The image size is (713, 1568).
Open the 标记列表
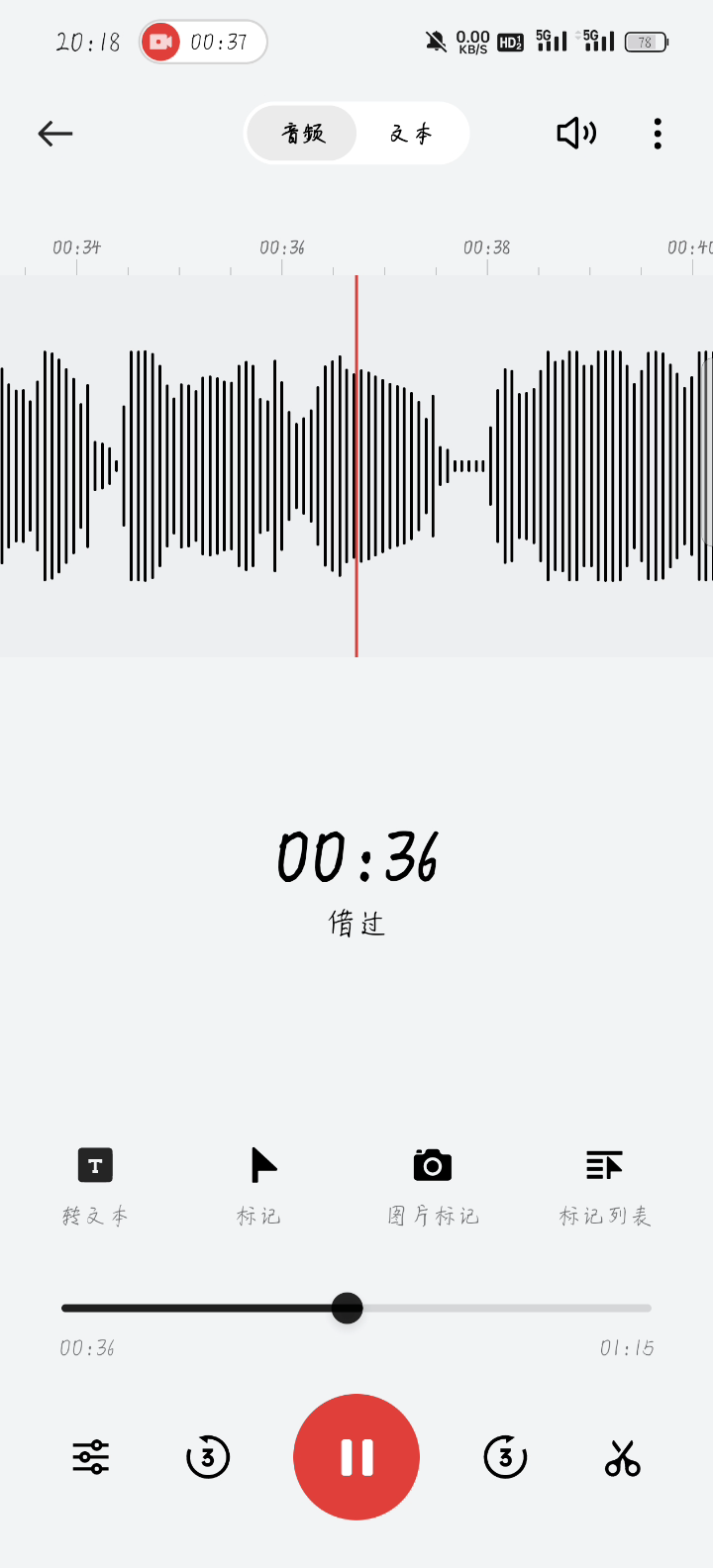click(x=604, y=1187)
